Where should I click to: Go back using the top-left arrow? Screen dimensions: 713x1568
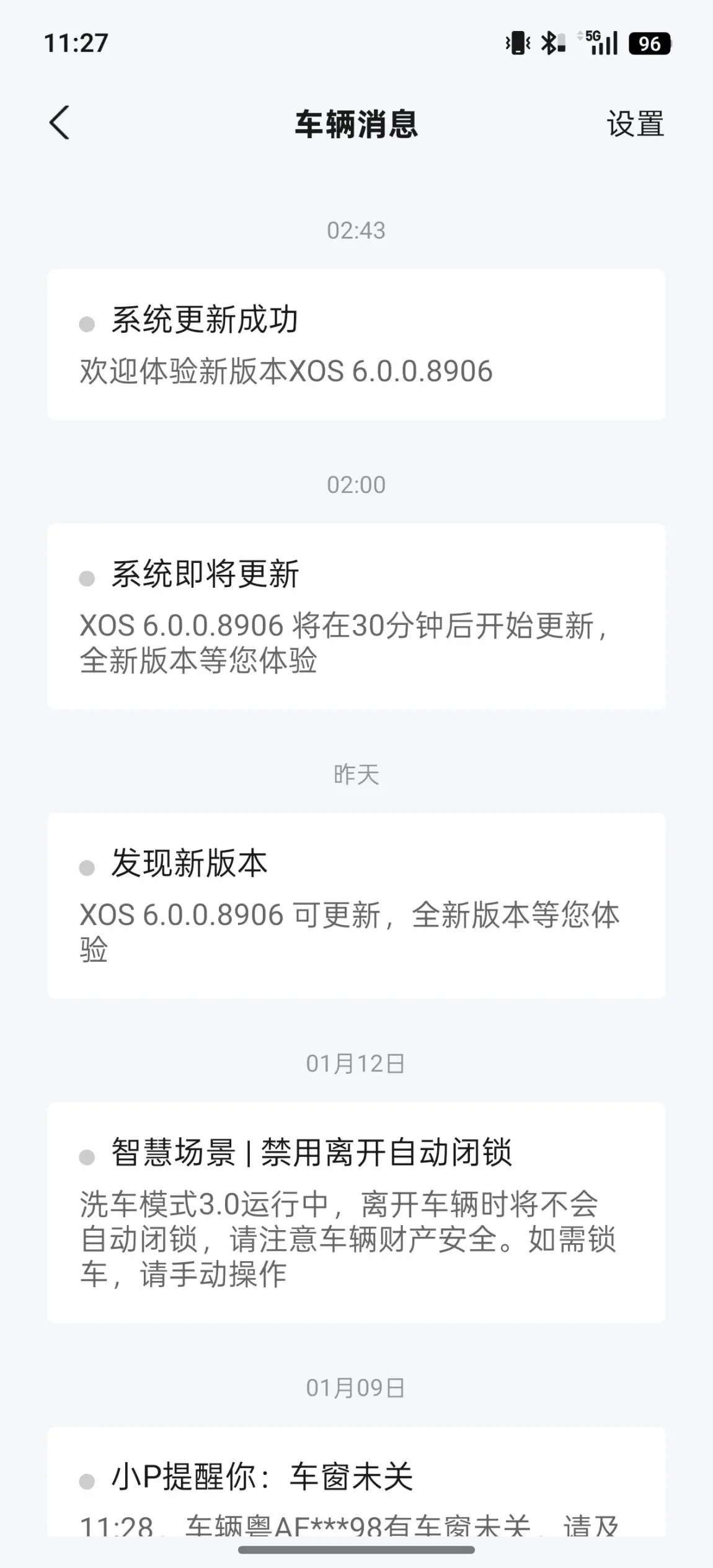click(x=60, y=123)
